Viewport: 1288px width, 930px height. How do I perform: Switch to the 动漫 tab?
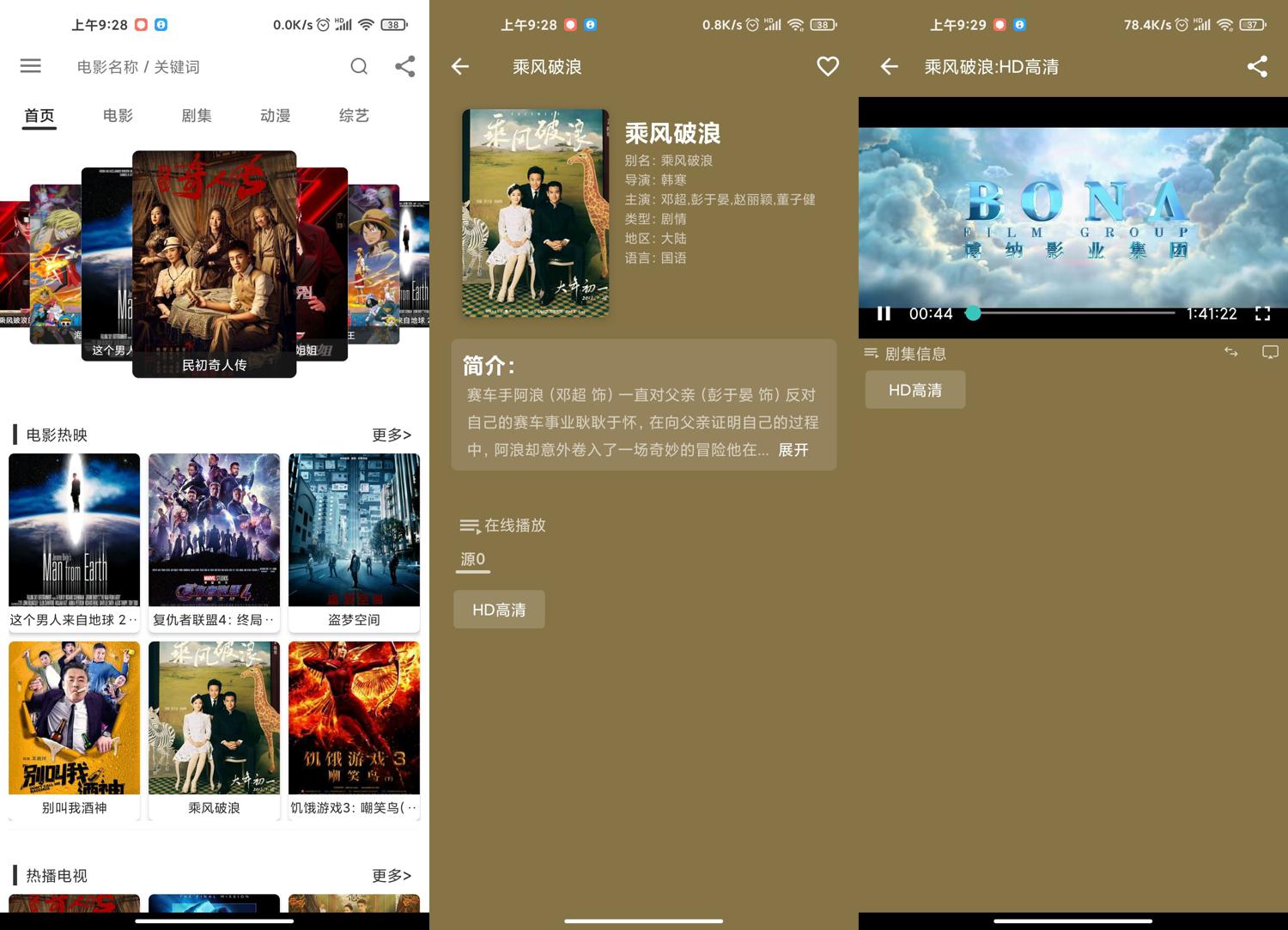coord(275,115)
